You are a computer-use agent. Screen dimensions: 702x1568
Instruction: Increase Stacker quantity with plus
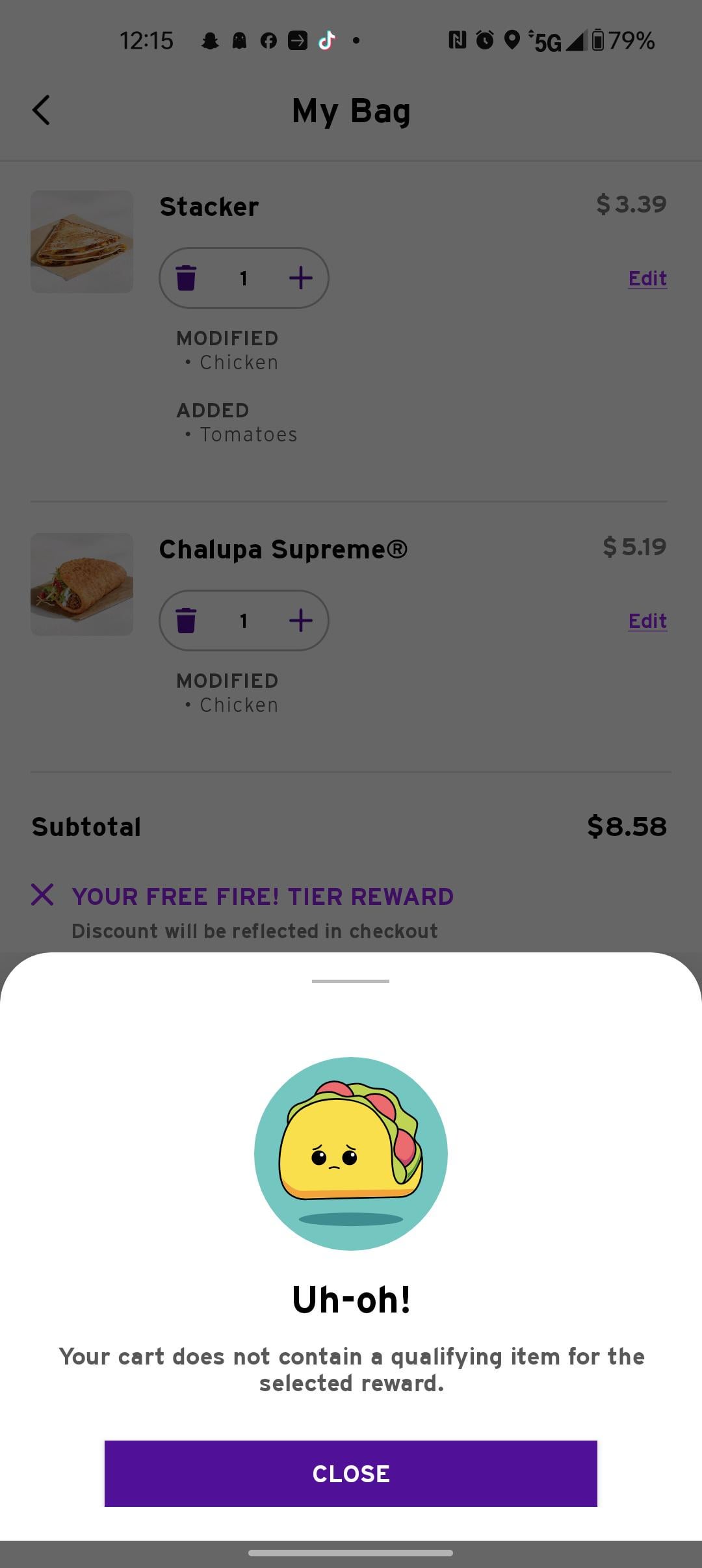tap(300, 278)
